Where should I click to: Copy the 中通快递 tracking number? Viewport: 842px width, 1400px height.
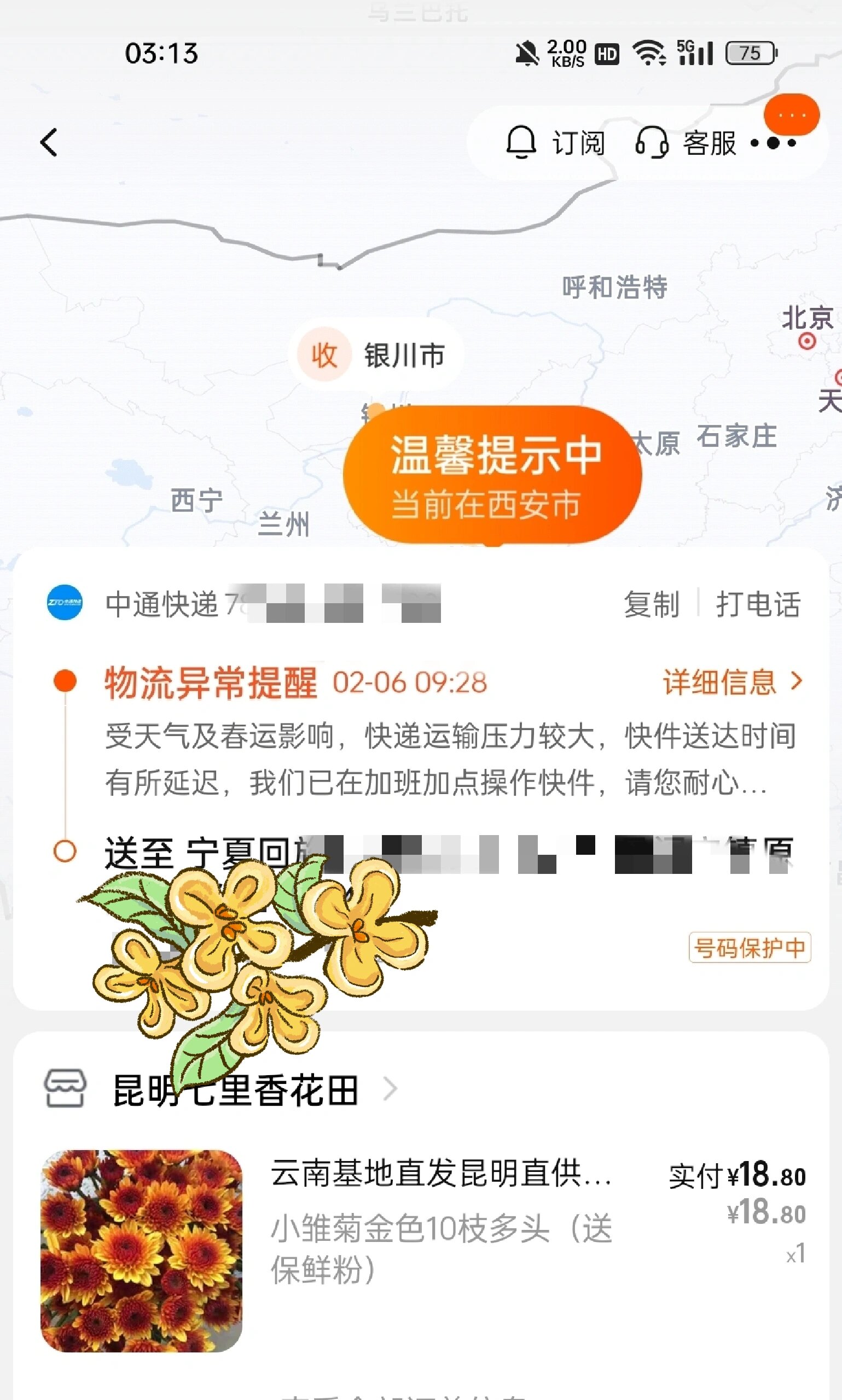[x=651, y=604]
